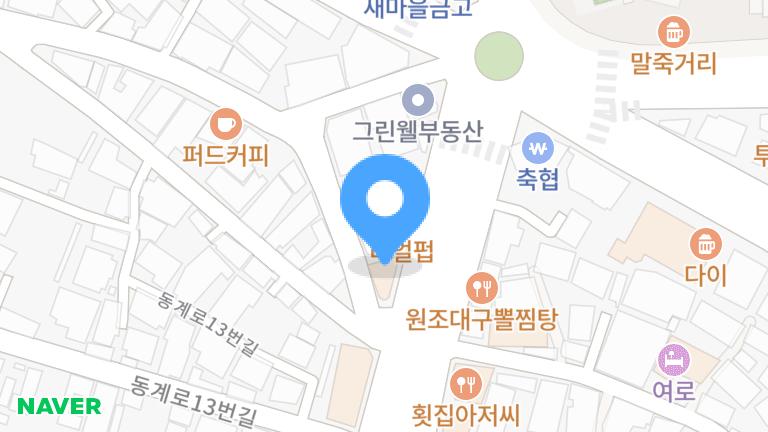This screenshot has height=432, width=768.
Task: Open the 축협 bank marker
Action: [x=538, y=150]
